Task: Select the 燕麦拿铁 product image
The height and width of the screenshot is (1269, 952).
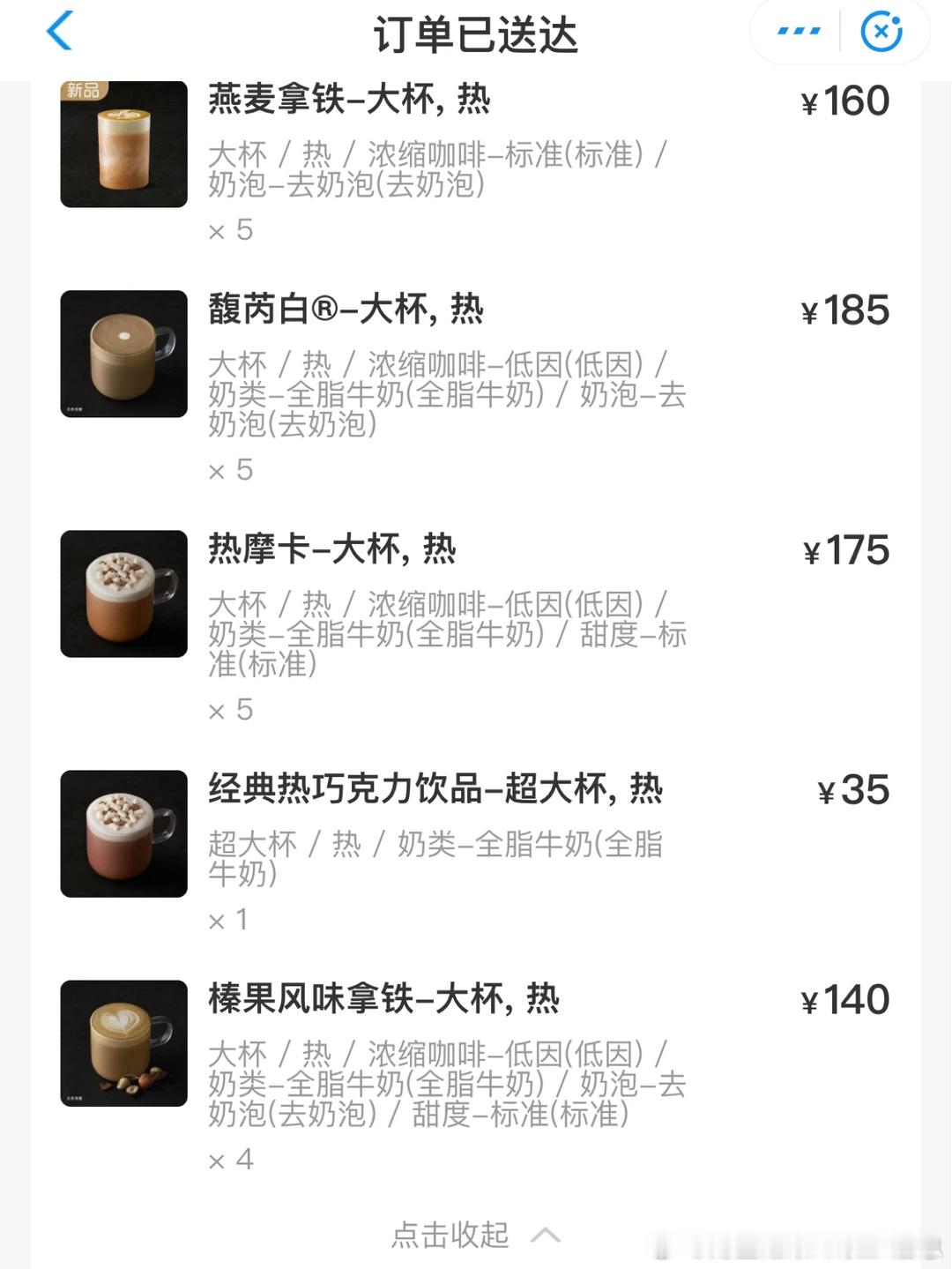Action: click(123, 144)
